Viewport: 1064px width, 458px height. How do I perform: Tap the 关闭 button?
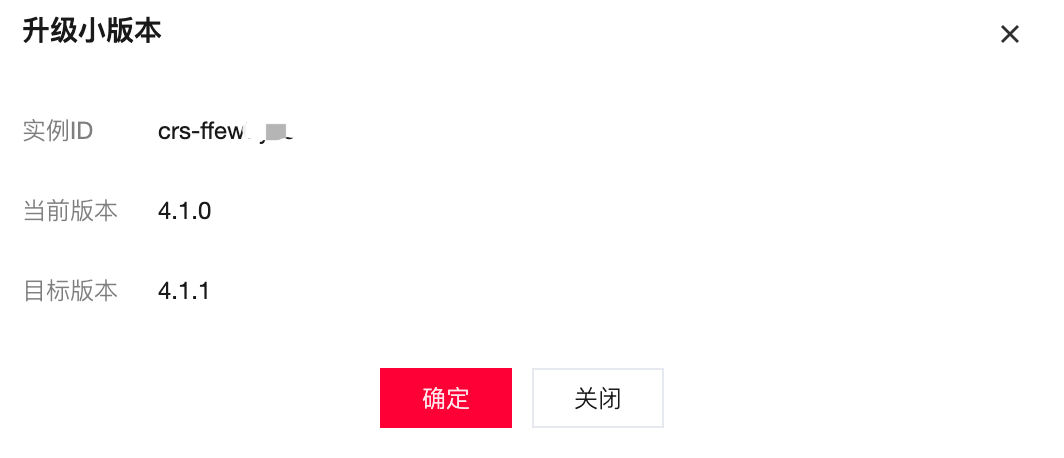[x=598, y=398]
